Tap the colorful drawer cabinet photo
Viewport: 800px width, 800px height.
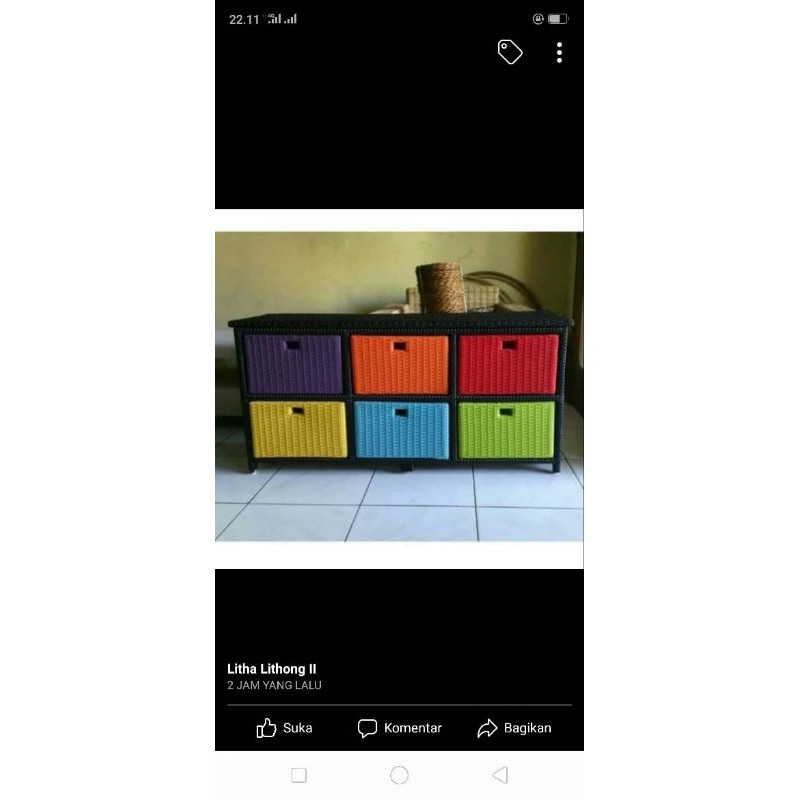coord(399,387)
